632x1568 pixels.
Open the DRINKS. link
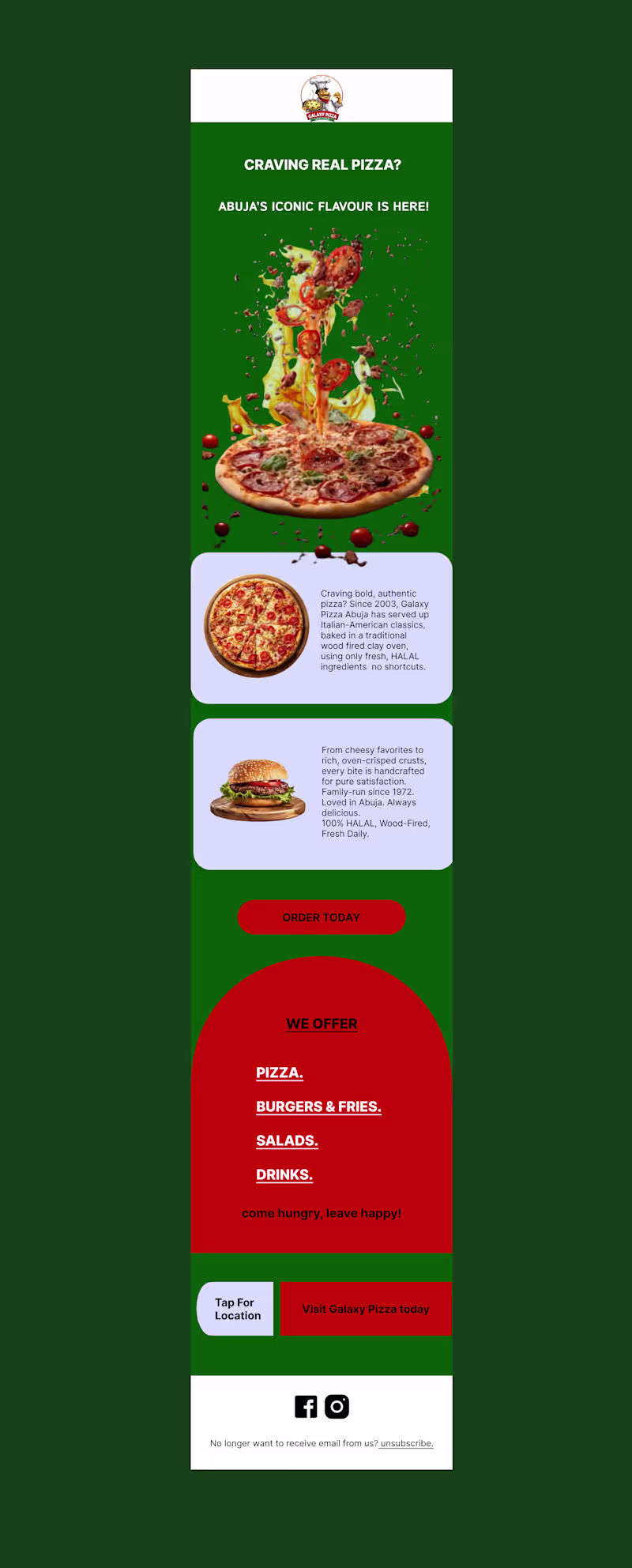click(284, 1174)
